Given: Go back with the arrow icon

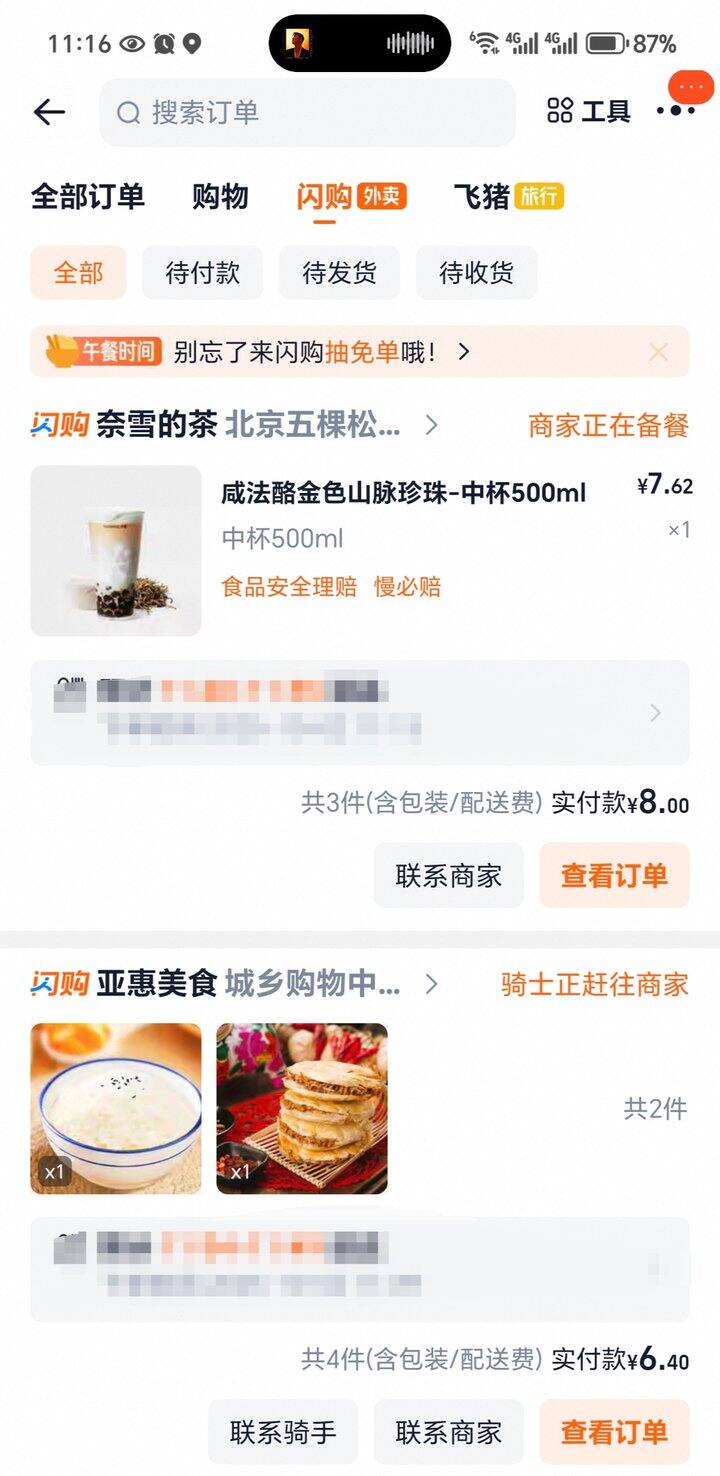Looking at the screenshot, I should coord(49,112).
